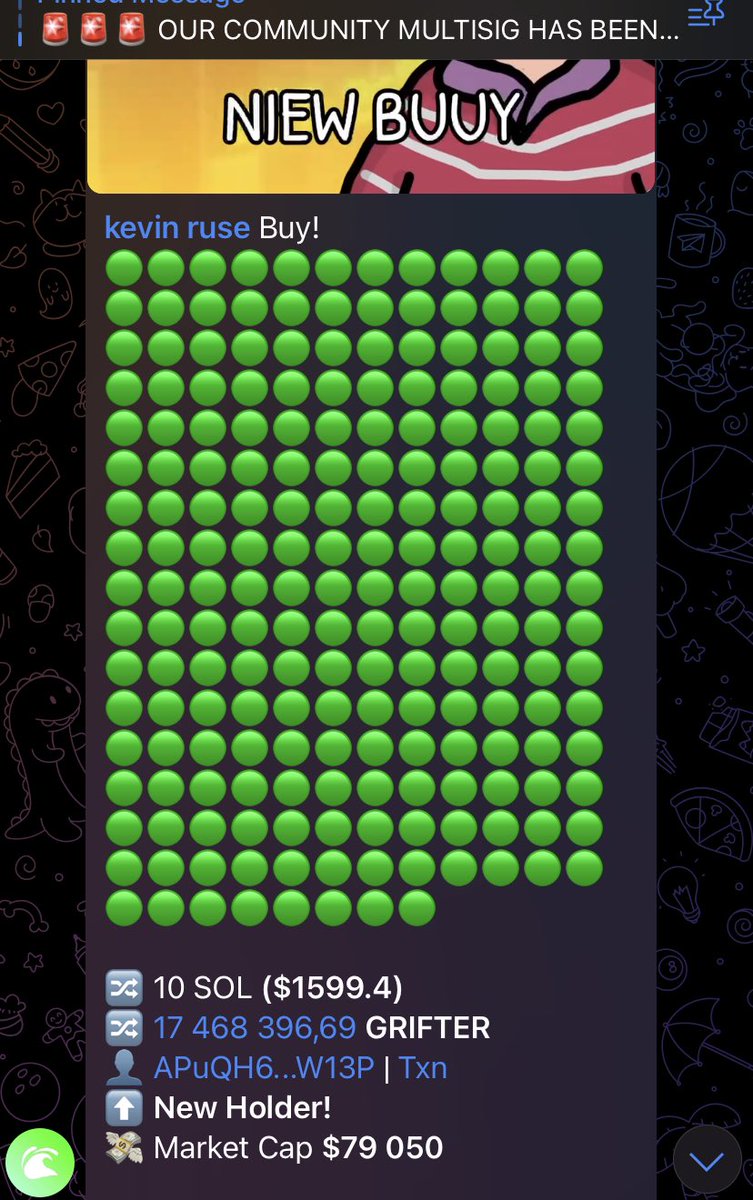The width and height of the screenshot is (753, 1200).
Task: Open the APuQH6...W13P wallet address link
Action: [x=264, y=1068]
